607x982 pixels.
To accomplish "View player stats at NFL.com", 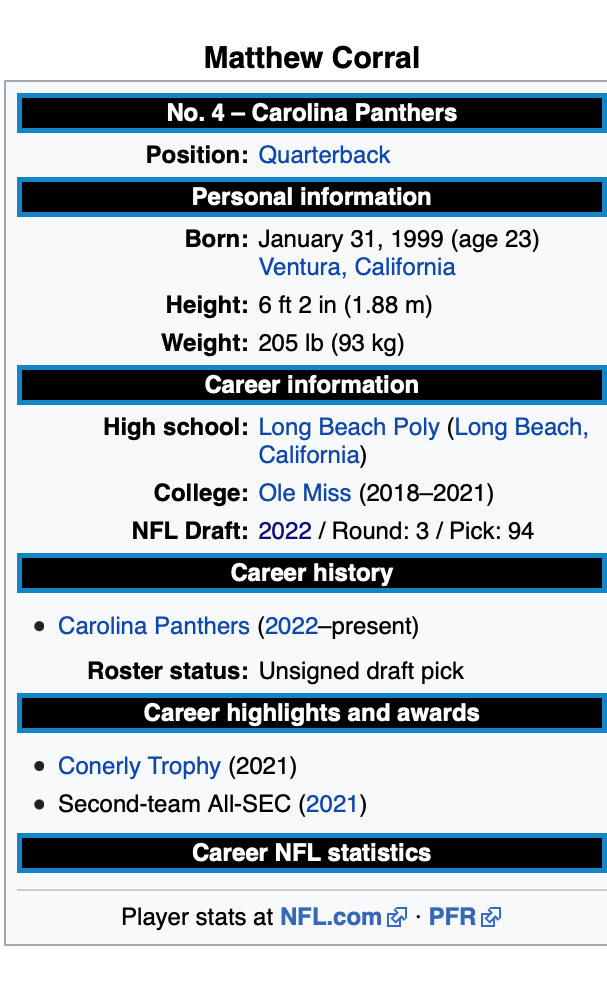I will (343, 917).
